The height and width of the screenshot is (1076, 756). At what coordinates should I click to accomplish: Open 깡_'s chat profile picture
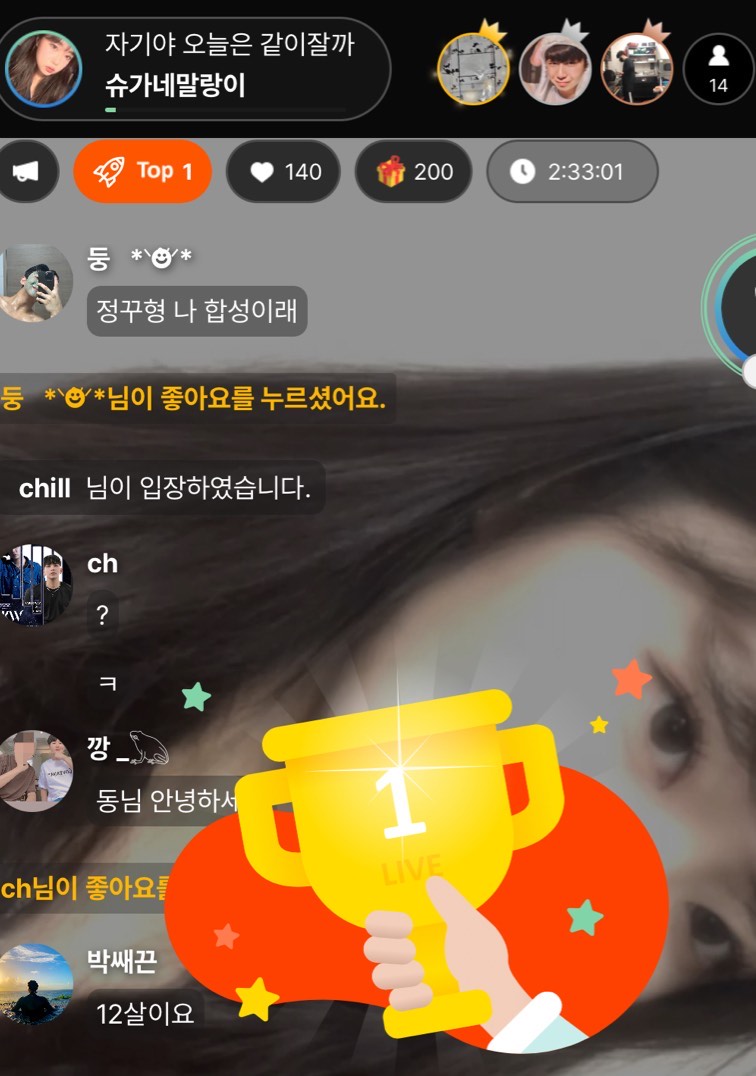tap(36, 770)
